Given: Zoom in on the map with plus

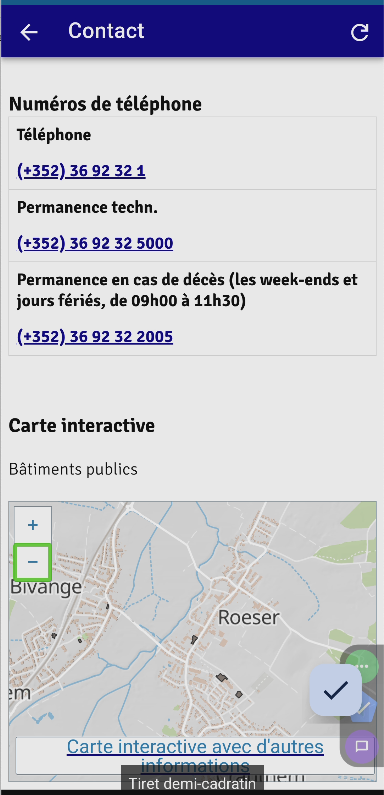Looking at the screenshot, I should coord(32,525).
